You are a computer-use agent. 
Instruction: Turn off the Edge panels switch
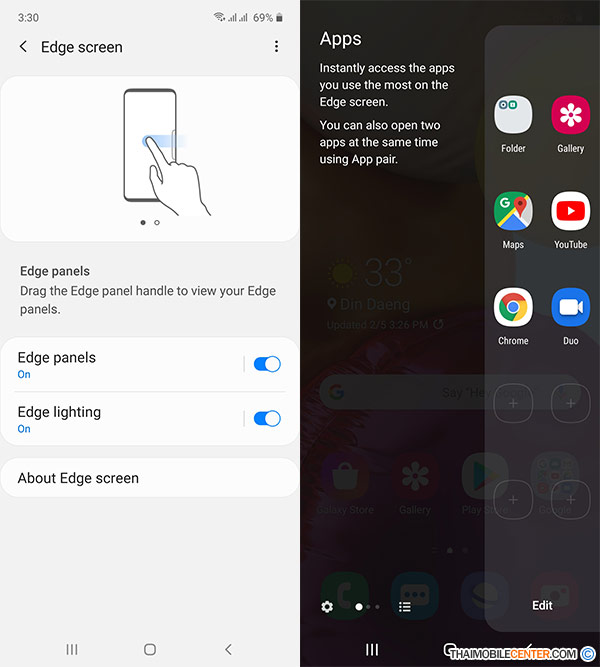[x=267, y=365]
